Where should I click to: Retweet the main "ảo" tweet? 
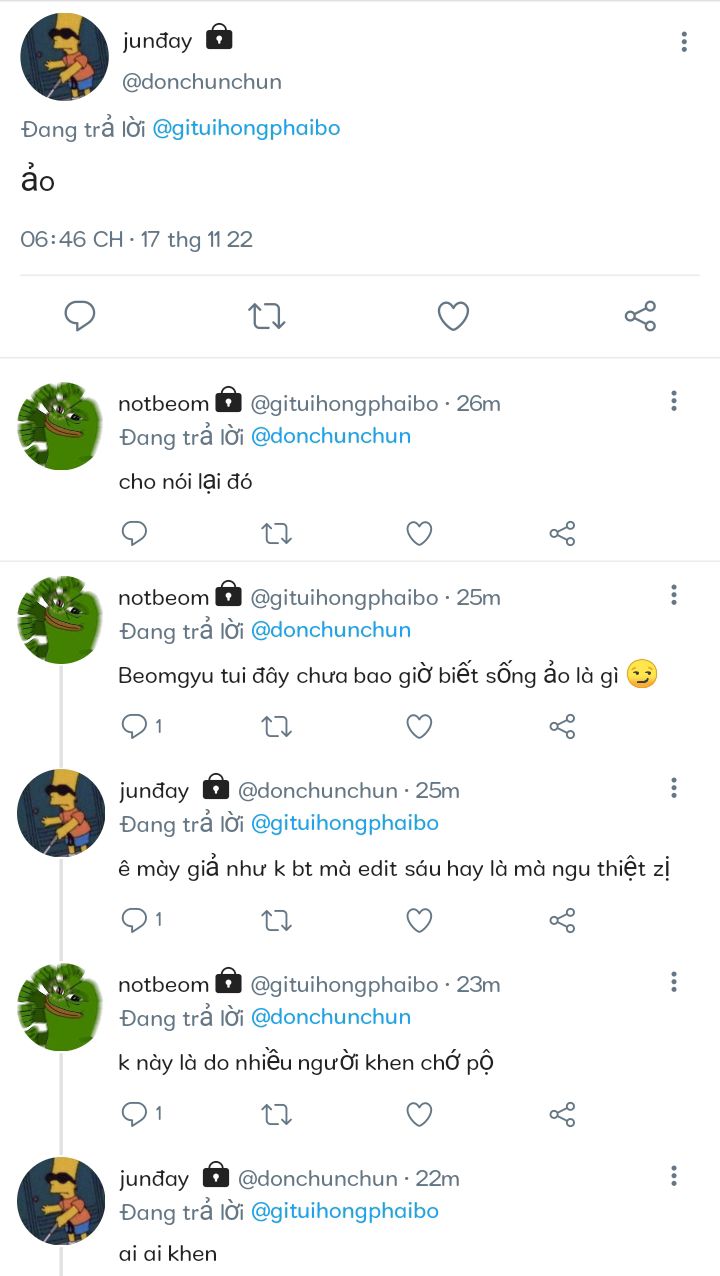tap(267, 316)
